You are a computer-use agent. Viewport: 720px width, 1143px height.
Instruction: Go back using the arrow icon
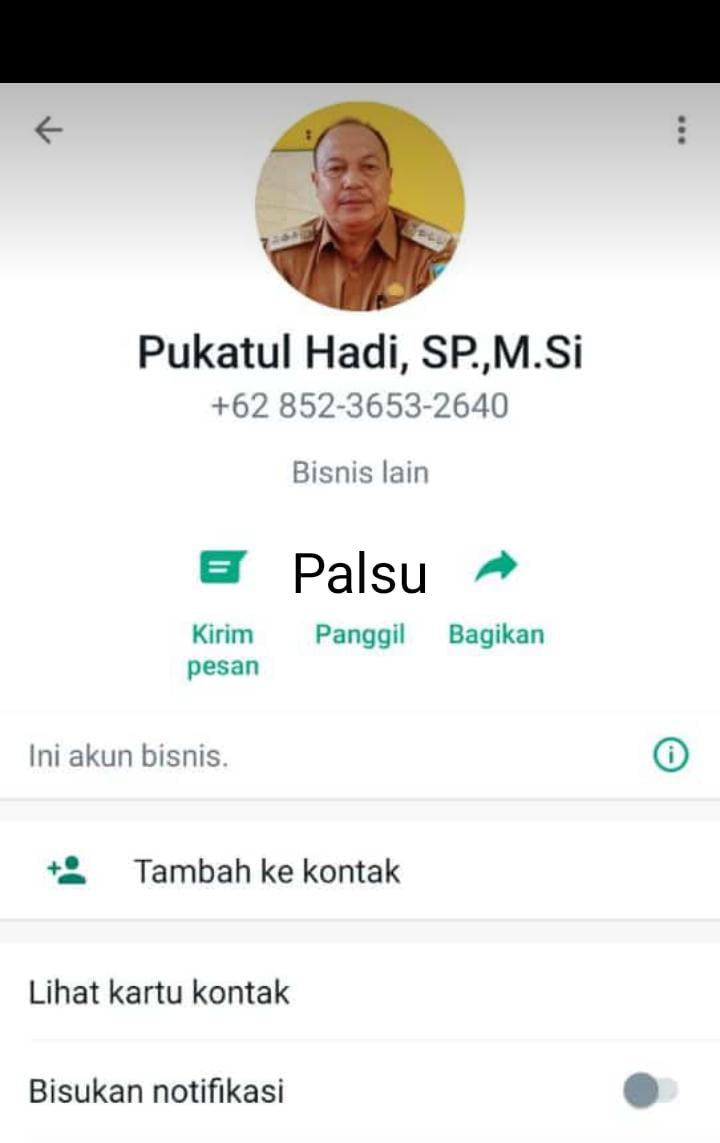tap(48, 130)
